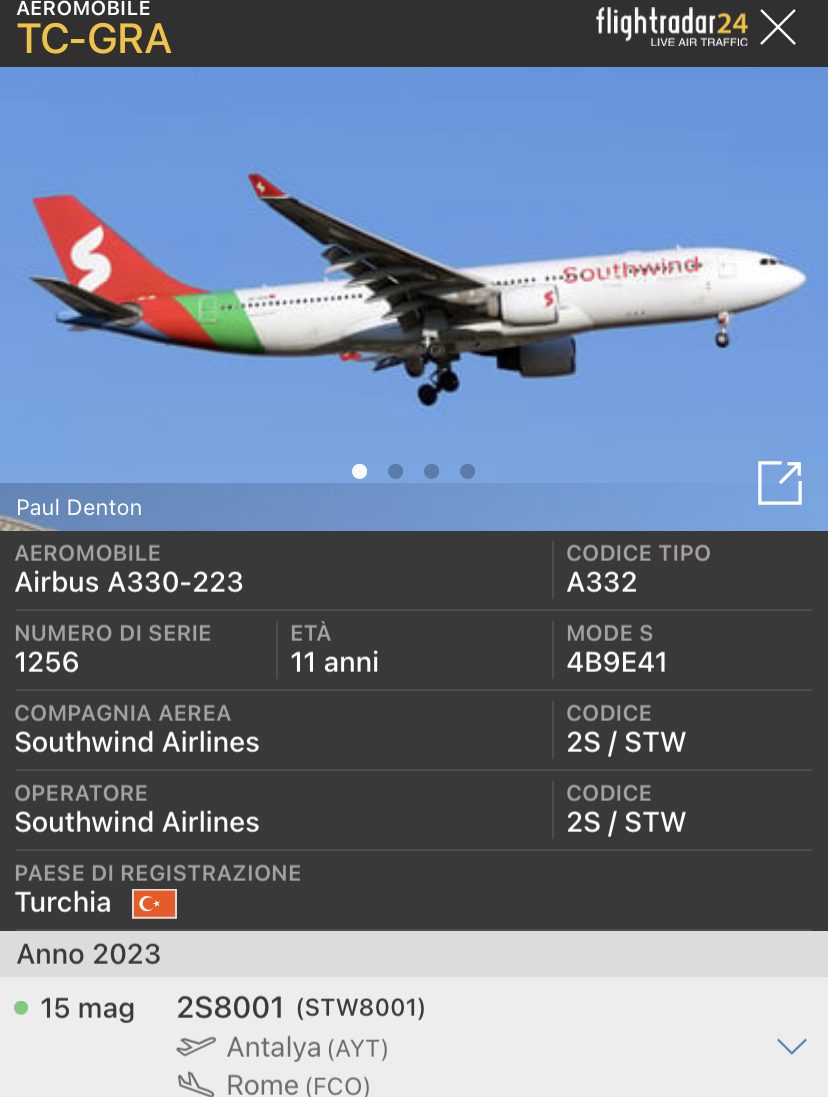The image size is (828, 1097).
Task: Jump to the second aircraft photo dot
Action: (x=396, y=471)
